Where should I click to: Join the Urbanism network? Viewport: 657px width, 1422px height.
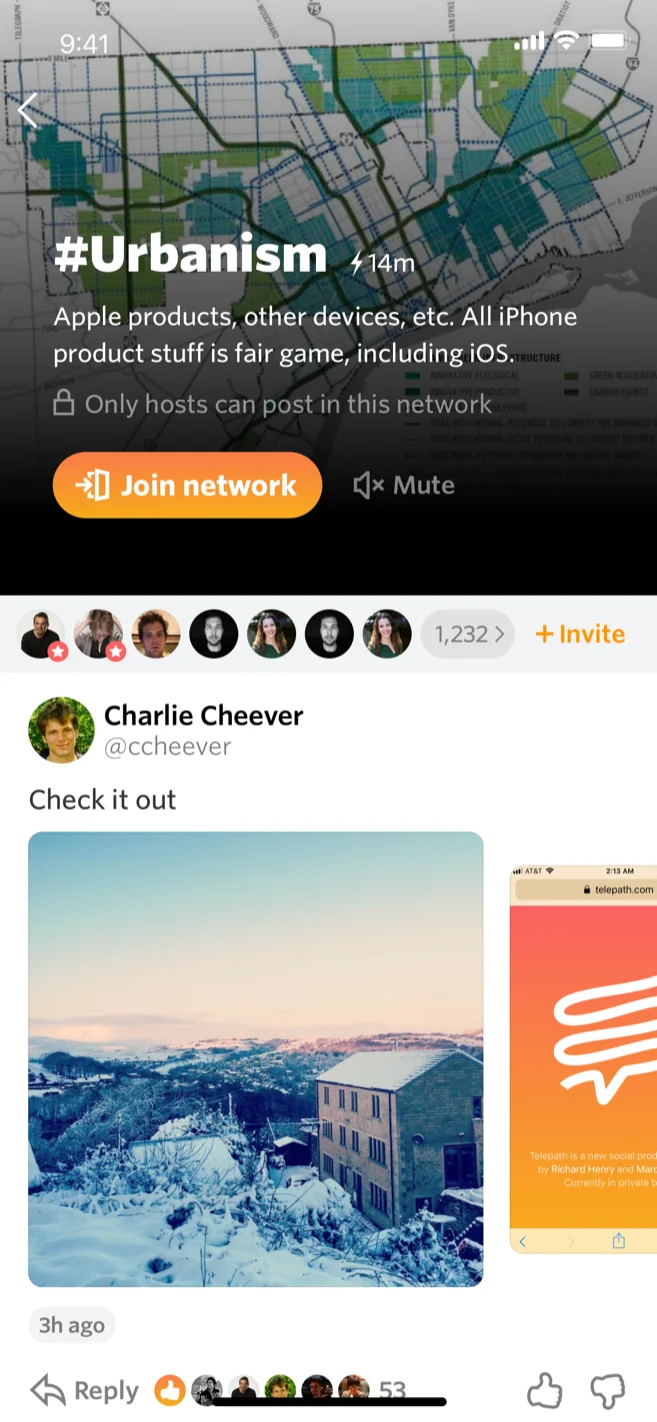(187, 485)
